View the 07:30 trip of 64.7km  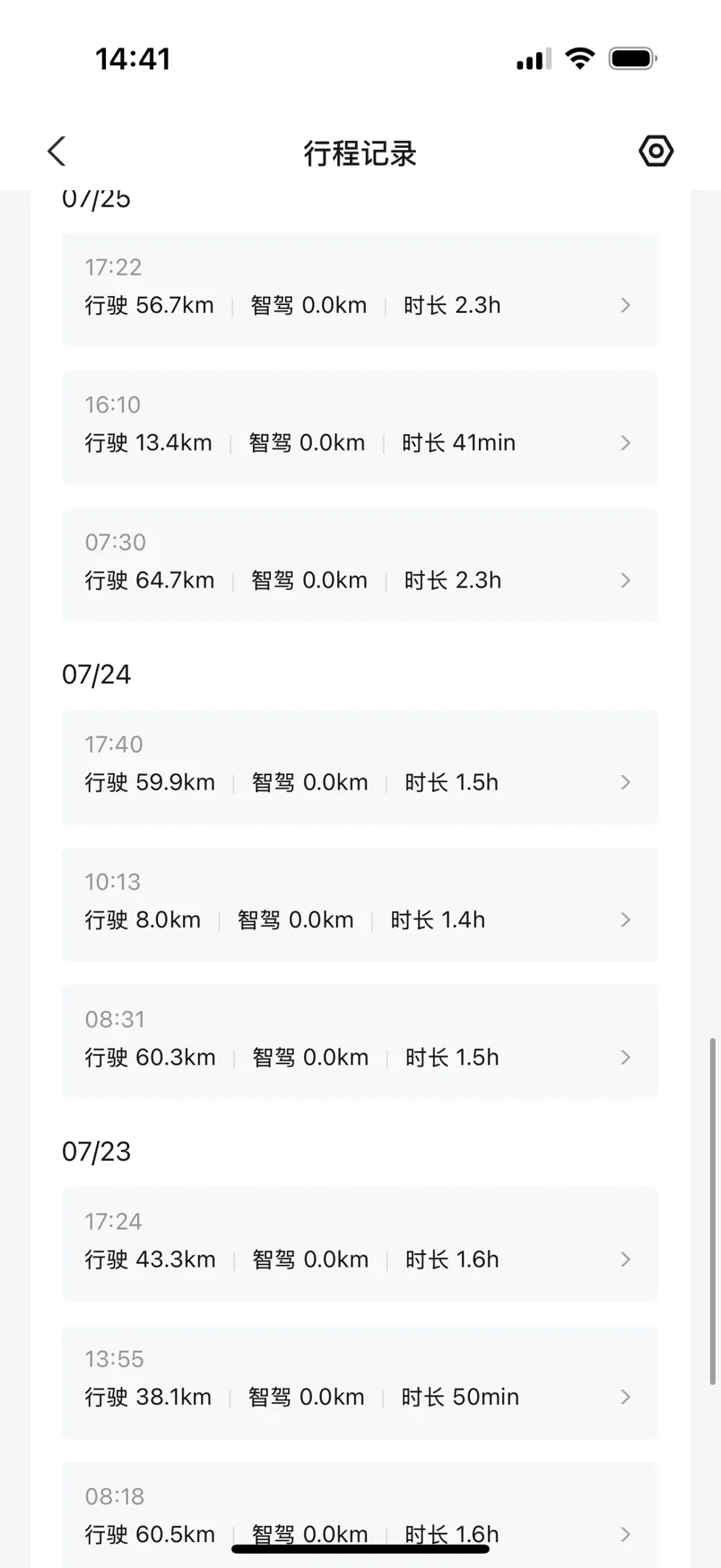(360, 565)
